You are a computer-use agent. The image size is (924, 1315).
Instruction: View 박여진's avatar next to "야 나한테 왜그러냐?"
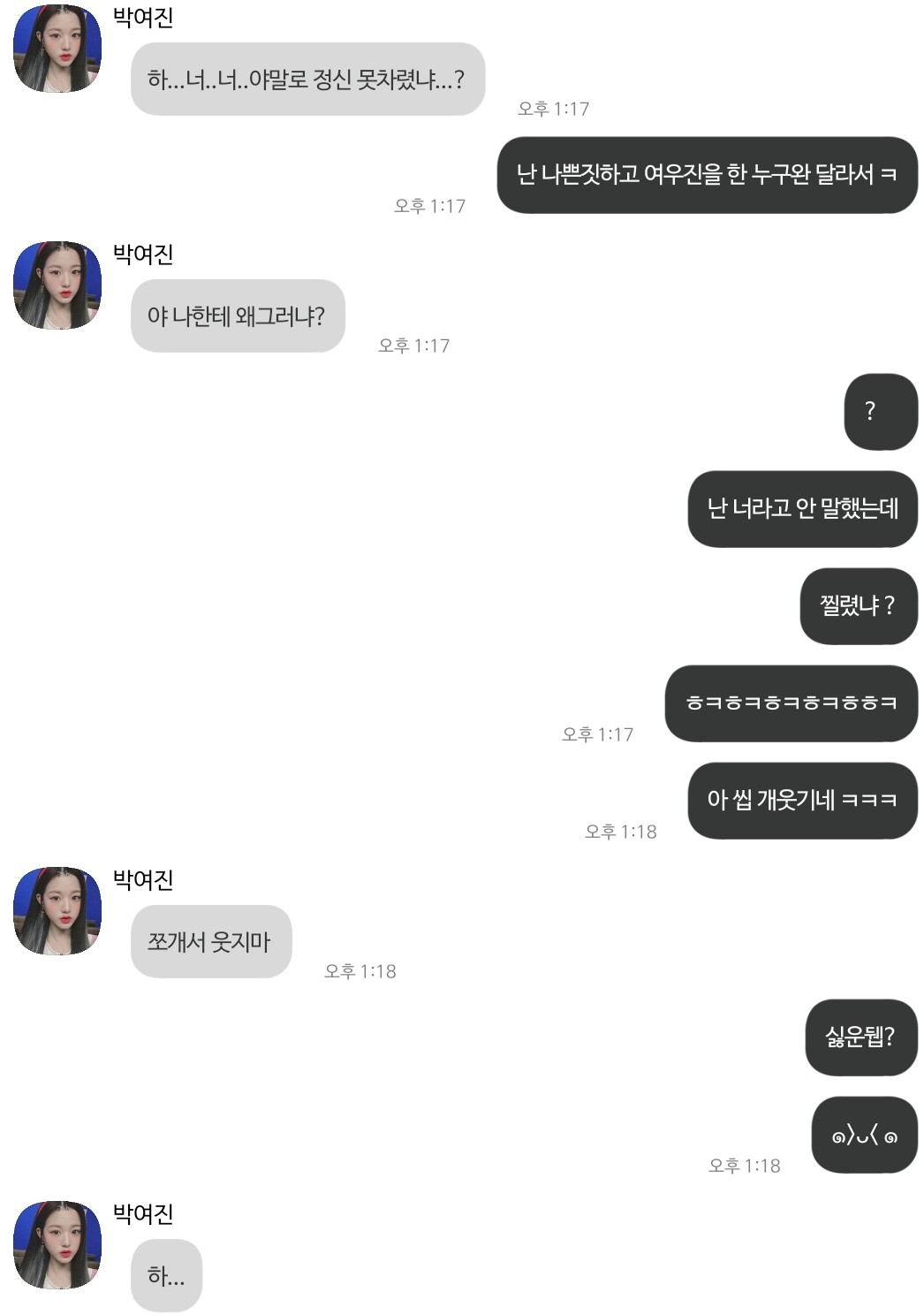[57, 285]
